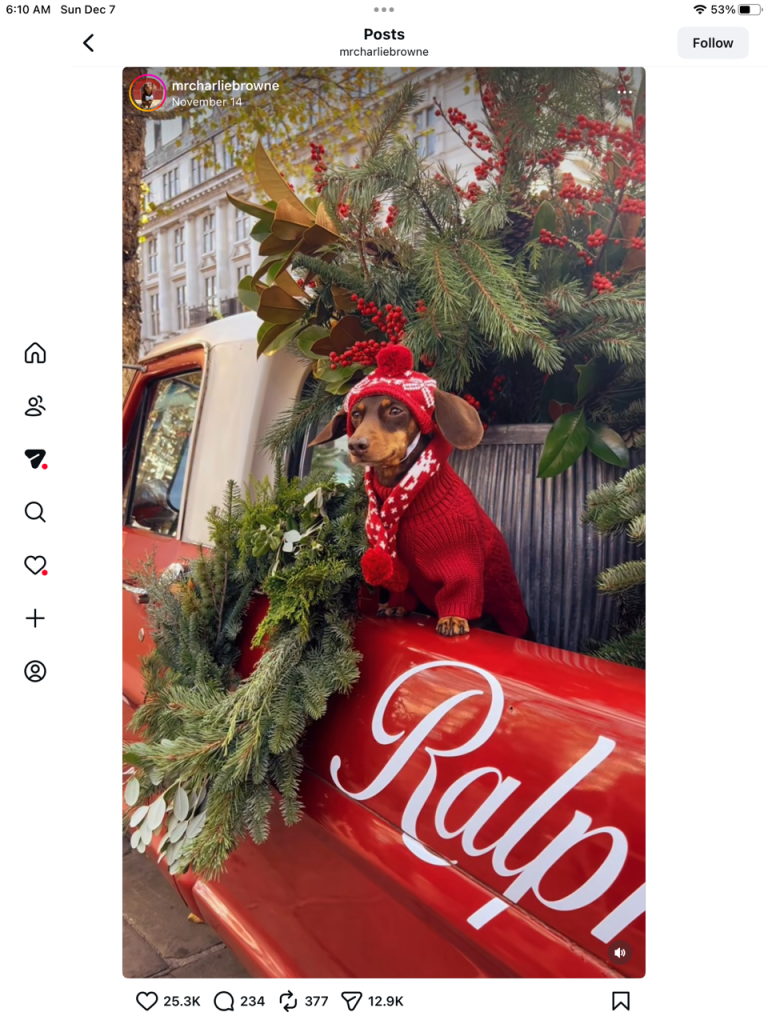Open mrcharliebrowne username link on post
This screenshot has width=768, height=1024.
pos(225,86)
